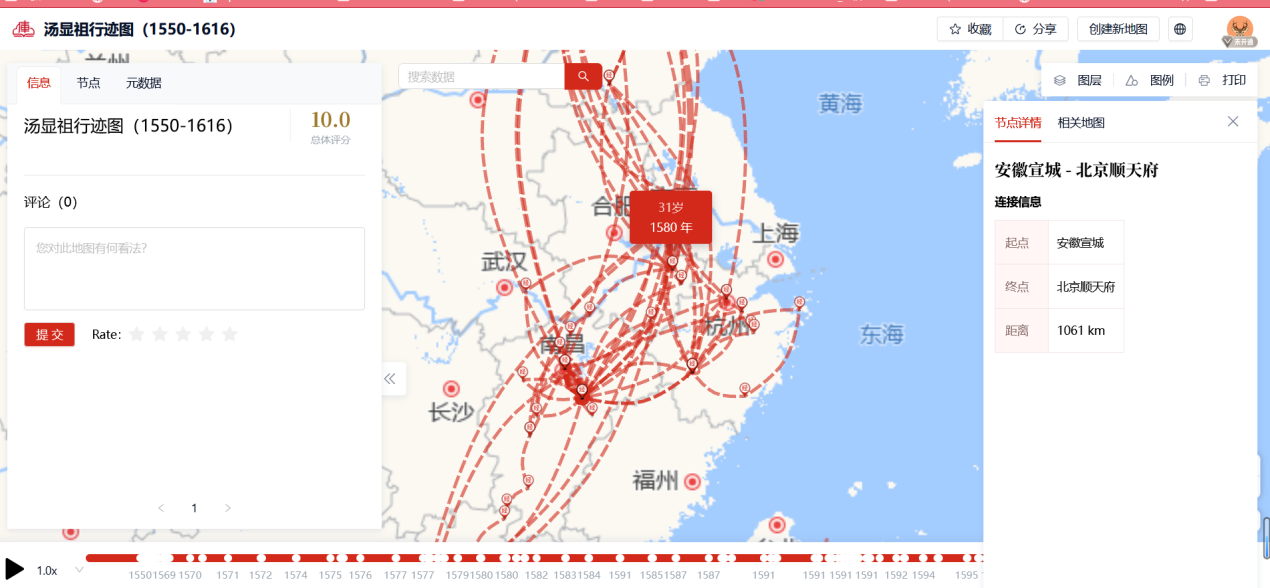
Task: Rate the map five stars
Action: (230, 334)
